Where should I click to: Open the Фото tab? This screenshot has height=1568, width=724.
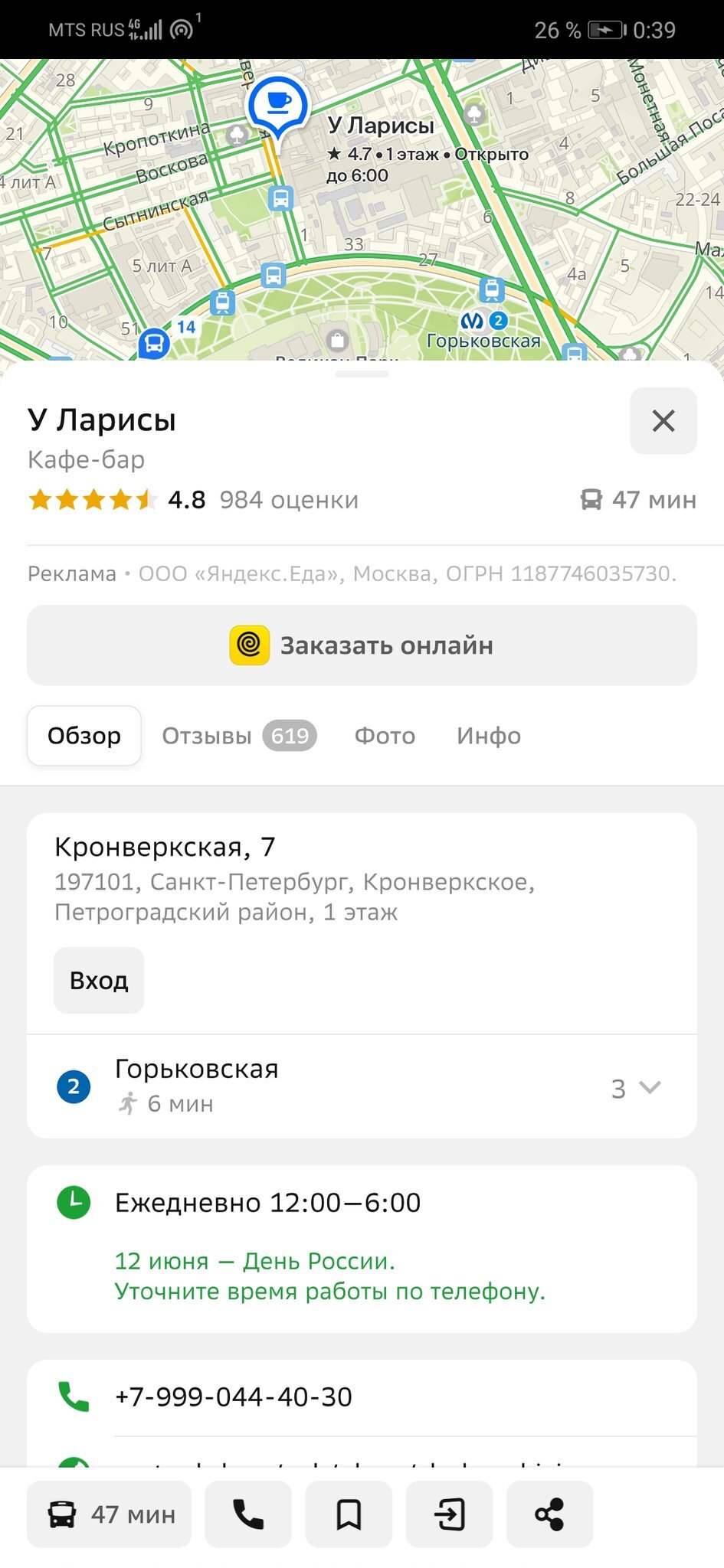coord(385,736)
